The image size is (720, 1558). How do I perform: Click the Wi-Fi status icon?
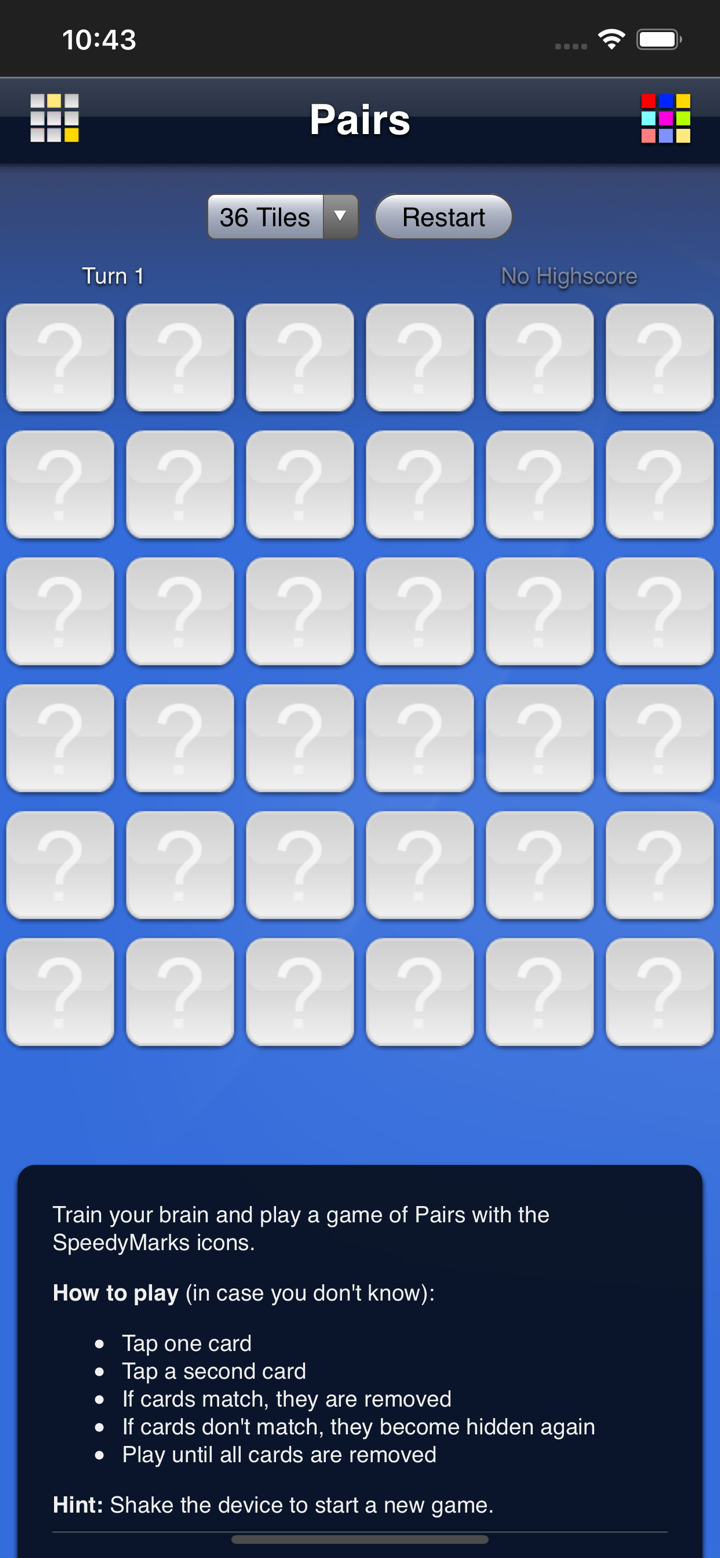tap(612, 38)
